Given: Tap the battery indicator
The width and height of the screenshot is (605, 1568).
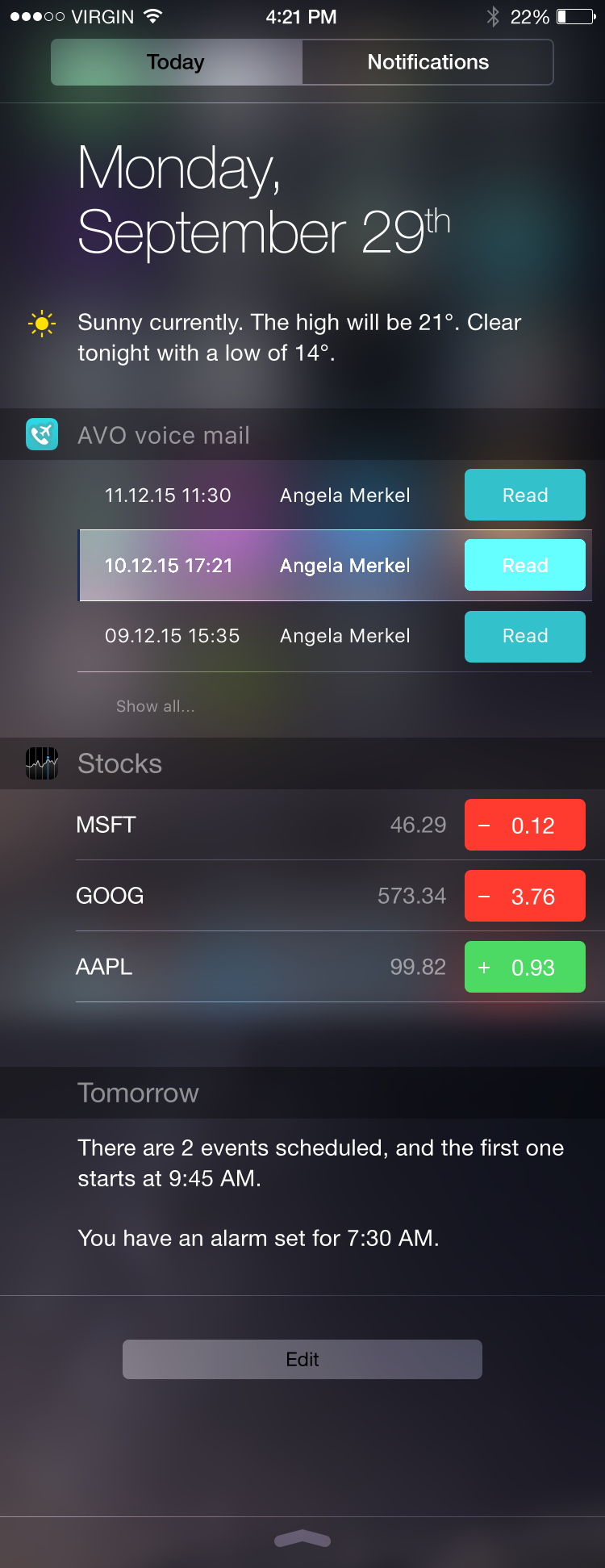Looking at the screenshot, I should click(x=574, y=16).
